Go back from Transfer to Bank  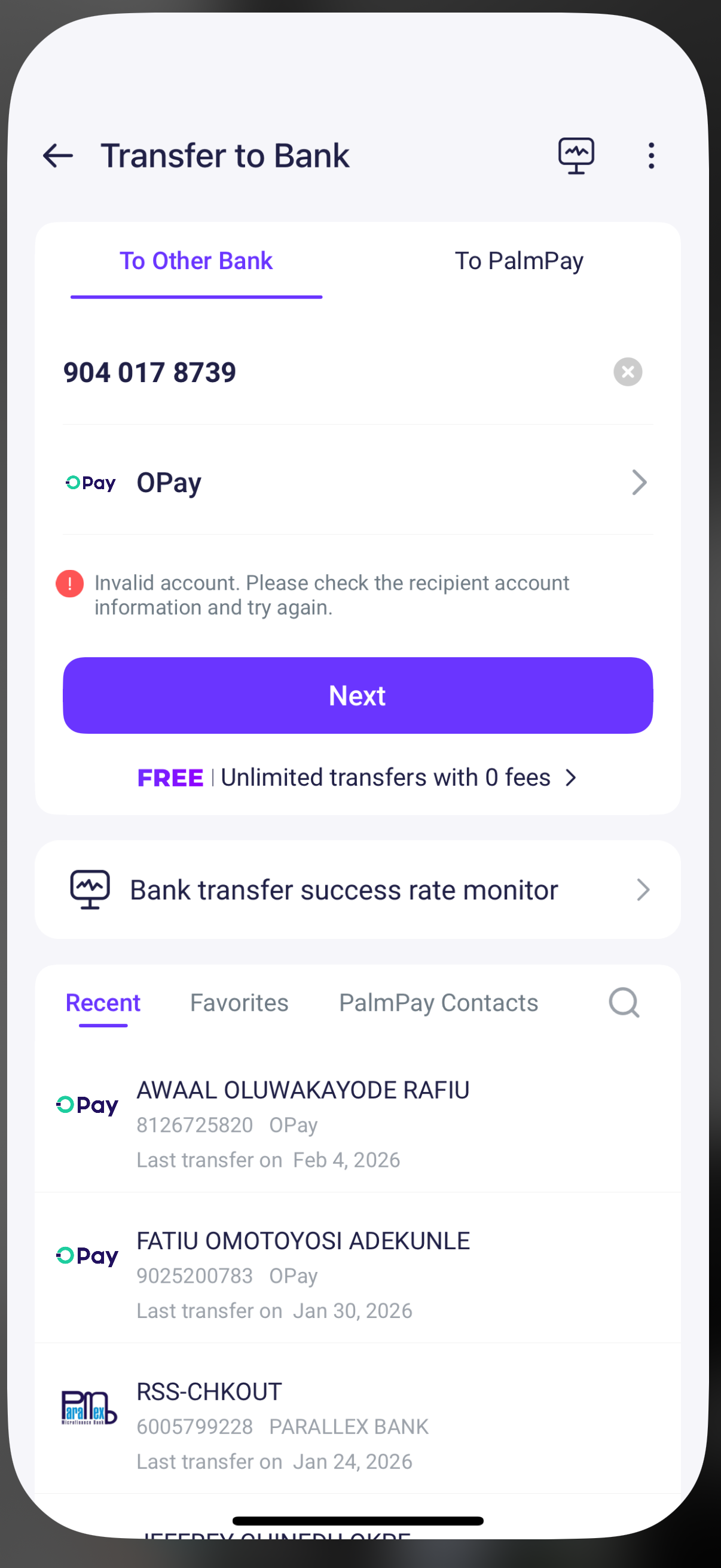tap(59, 156)
